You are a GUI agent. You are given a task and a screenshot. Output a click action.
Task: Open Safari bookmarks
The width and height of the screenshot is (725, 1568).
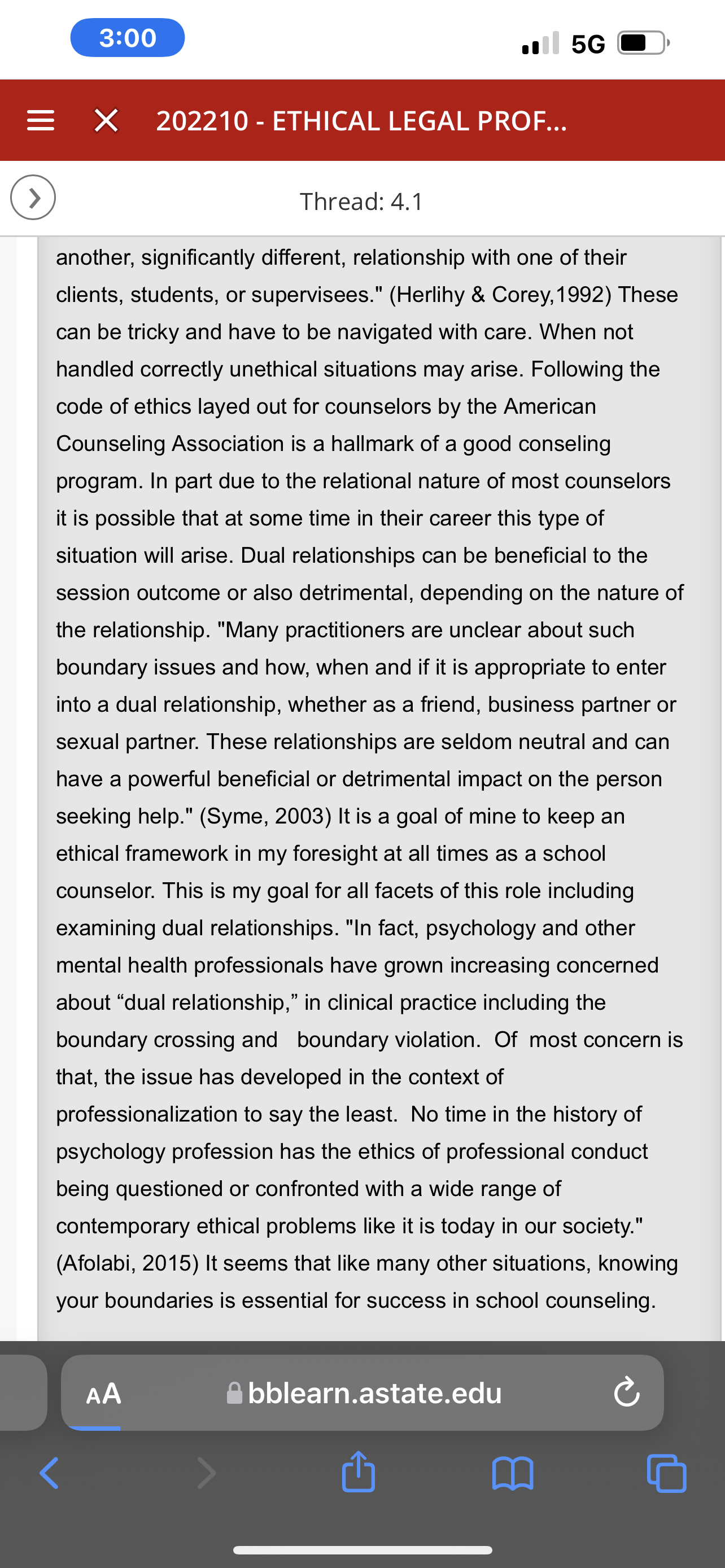[513, 1474]
